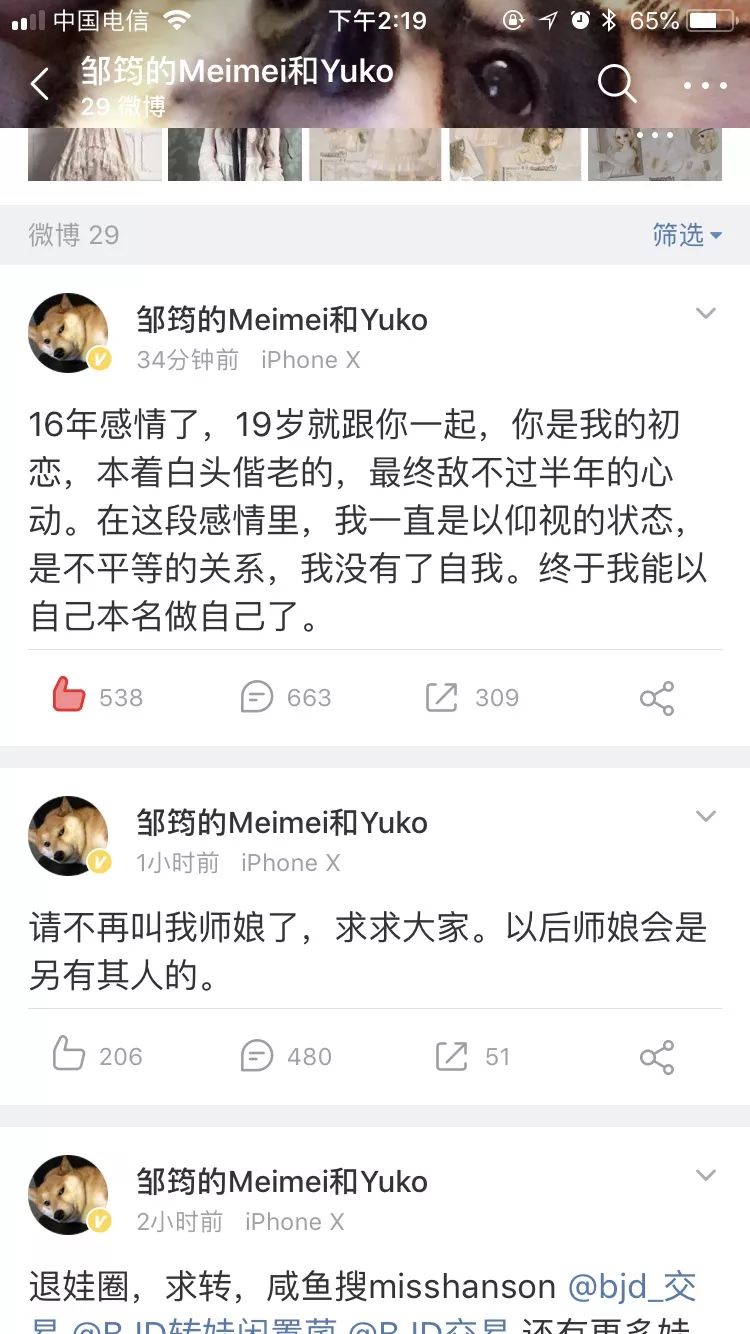Open the avatar on the 34分钟前 post

pyautogui.click(x=68, y=333)
